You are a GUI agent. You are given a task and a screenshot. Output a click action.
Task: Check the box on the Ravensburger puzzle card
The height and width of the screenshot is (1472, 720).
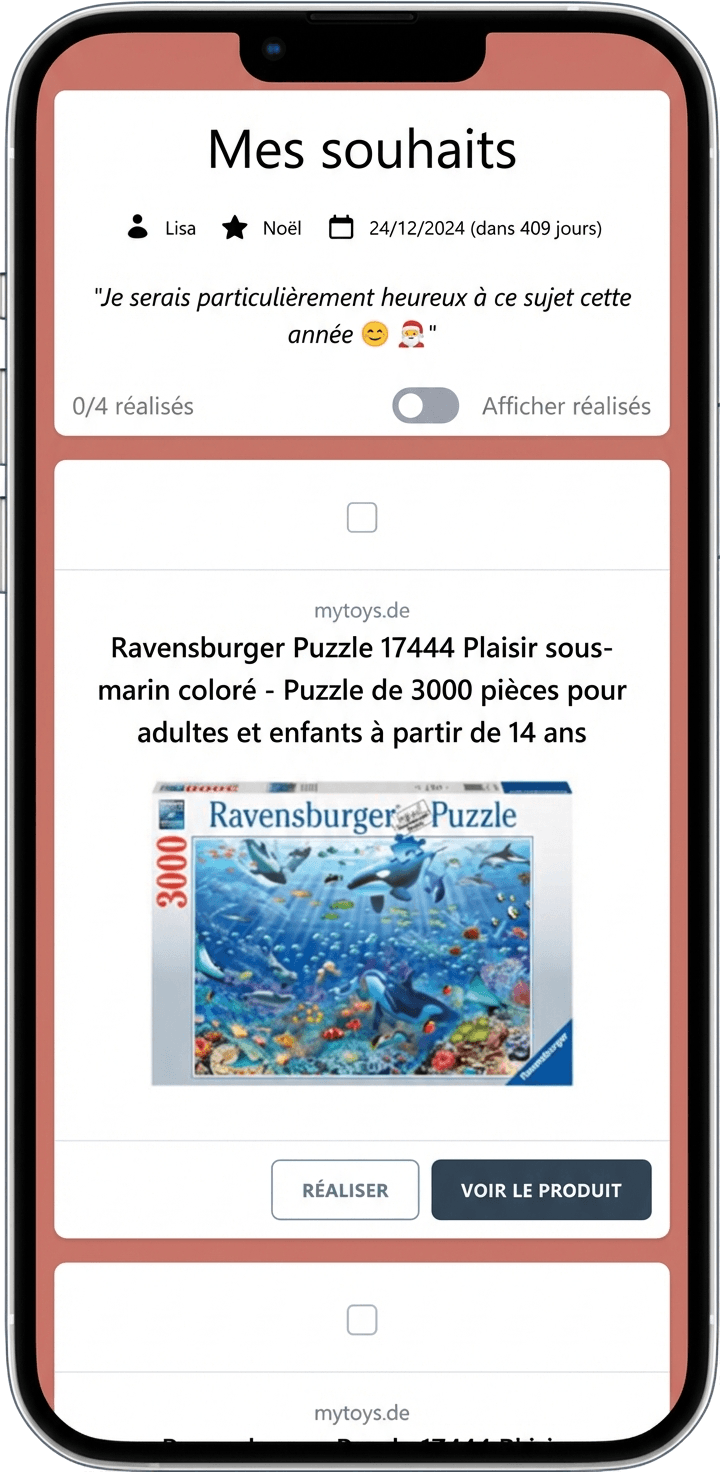pyautogui.click(x=362, y=517)
